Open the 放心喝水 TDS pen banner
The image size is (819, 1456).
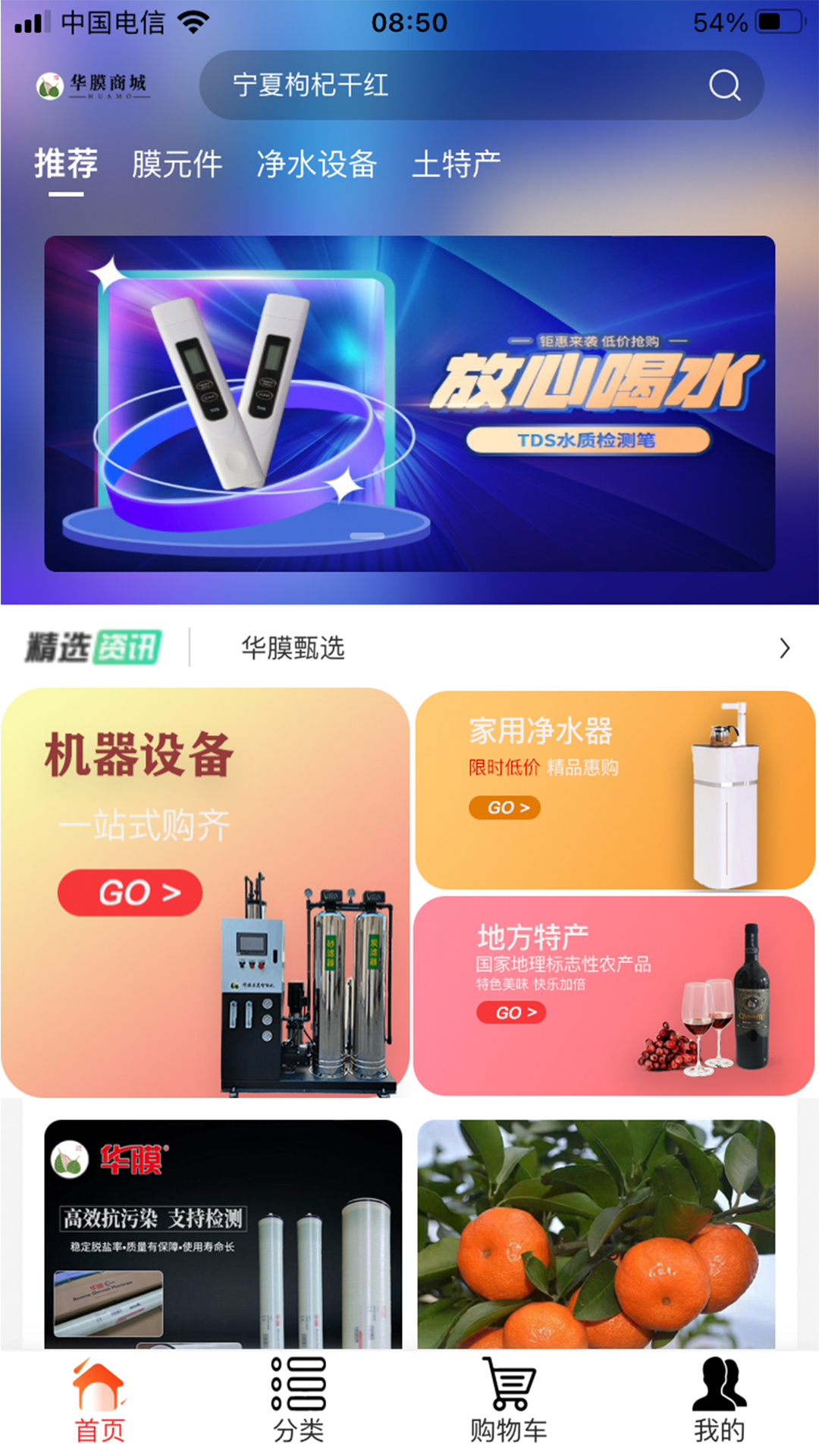pyautogui.click(x=409, y=403)
